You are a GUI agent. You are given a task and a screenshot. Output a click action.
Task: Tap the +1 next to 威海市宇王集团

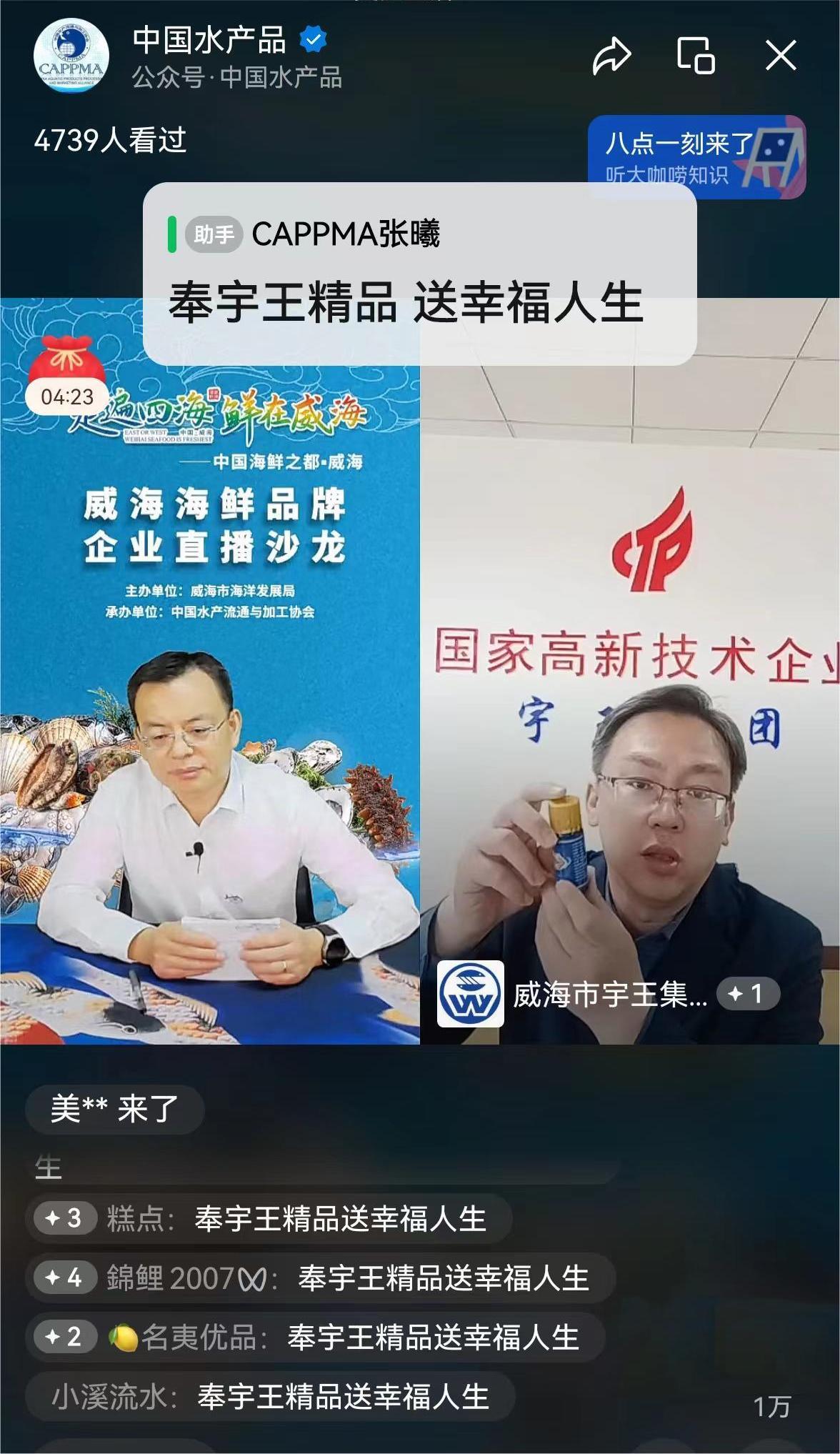(x=747, y=994)
